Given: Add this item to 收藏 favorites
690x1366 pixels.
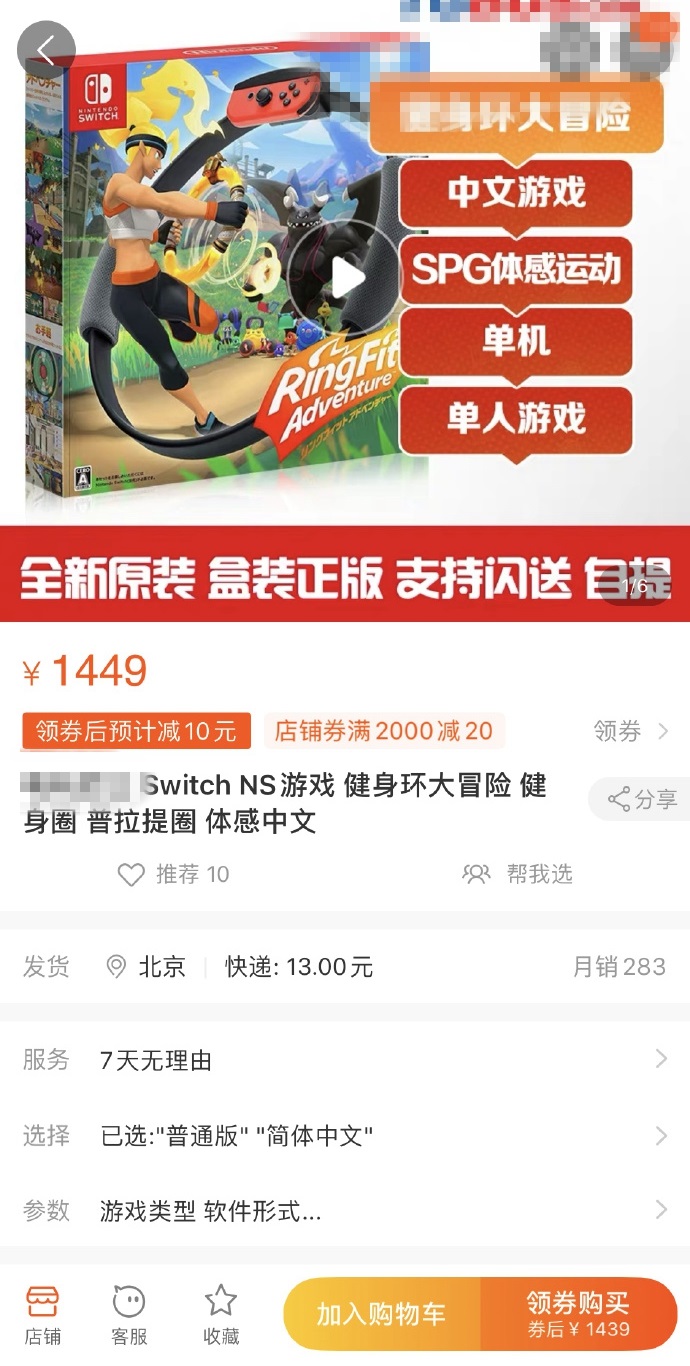Looking at the screenshot, I should click(x=221, y=1314).
